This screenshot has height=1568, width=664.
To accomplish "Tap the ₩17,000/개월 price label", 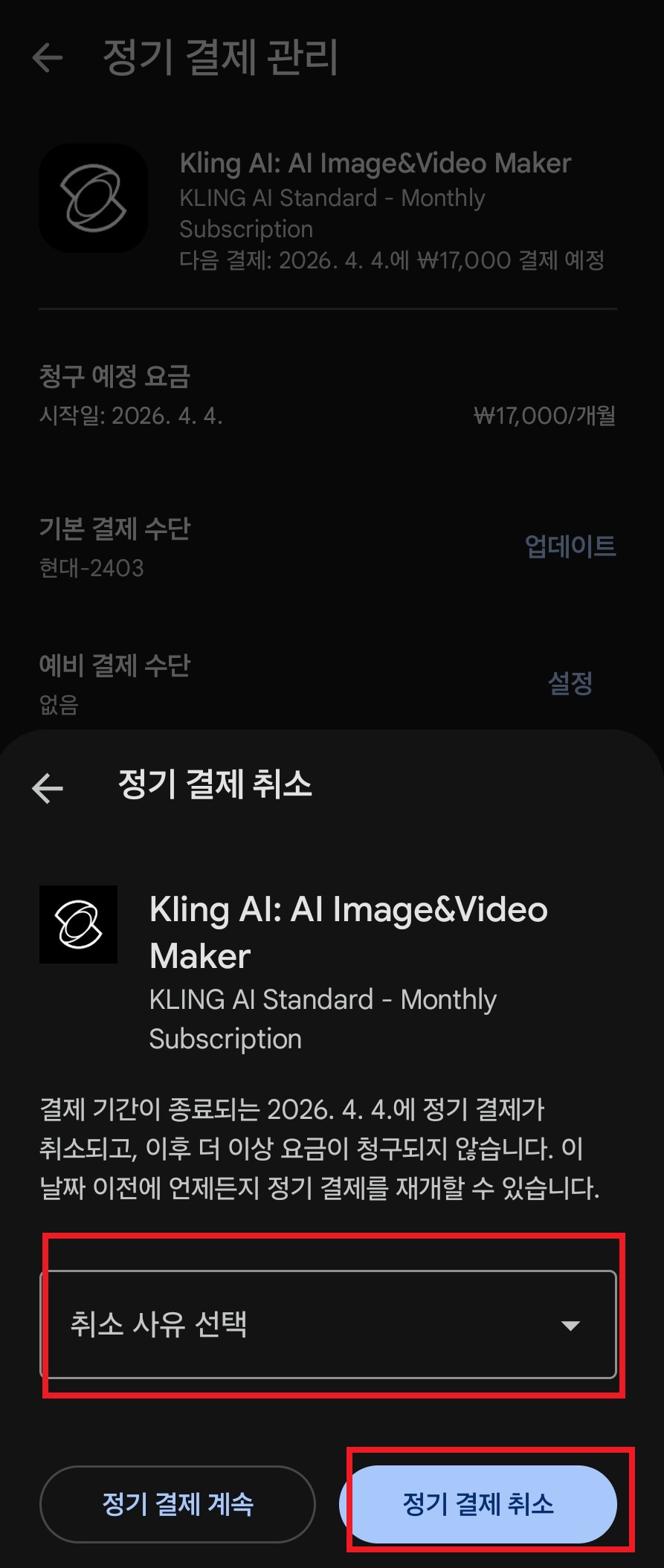I will 548,416.
